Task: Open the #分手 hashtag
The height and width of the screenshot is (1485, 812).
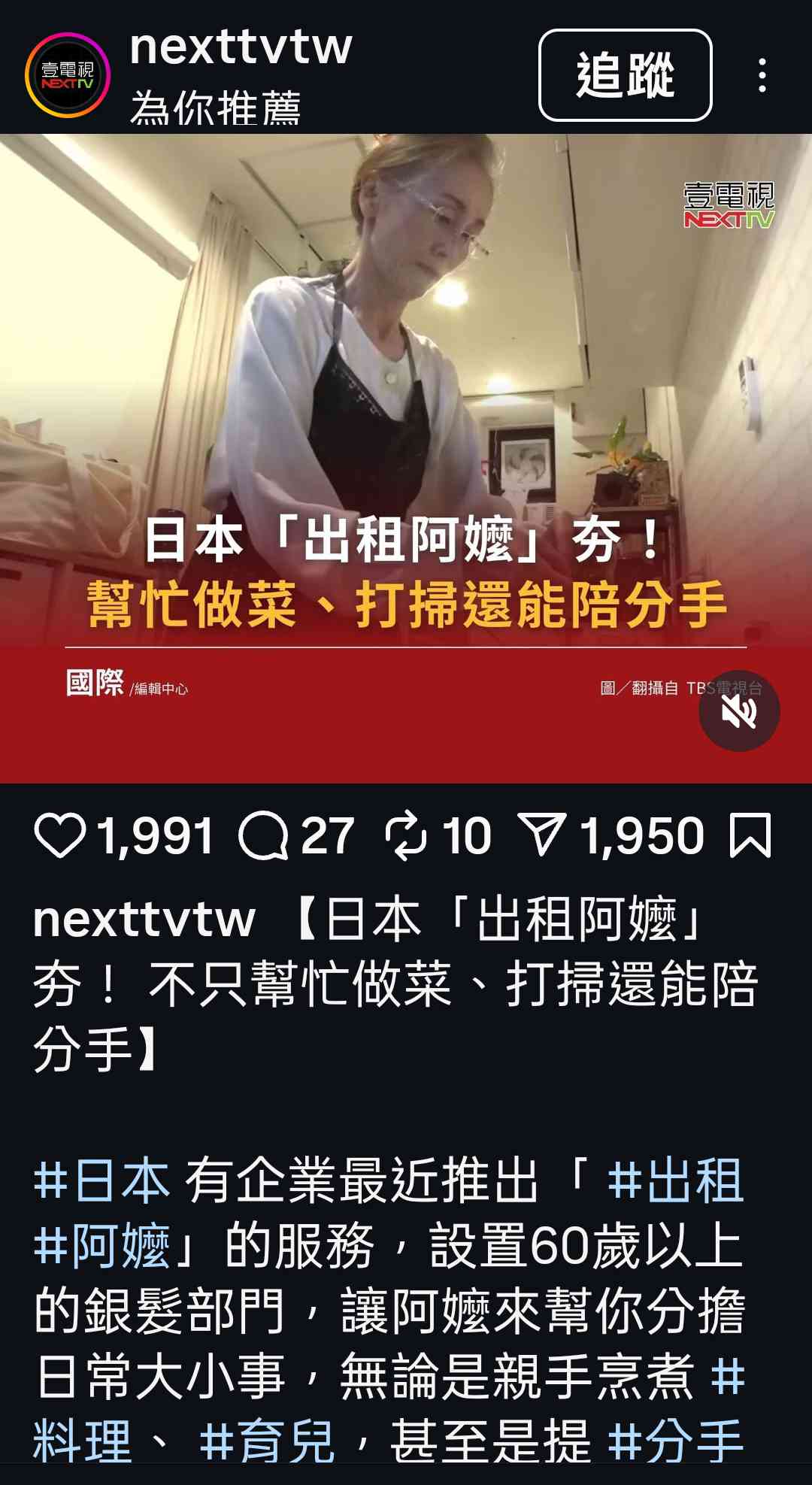Action: point(675,1442)
